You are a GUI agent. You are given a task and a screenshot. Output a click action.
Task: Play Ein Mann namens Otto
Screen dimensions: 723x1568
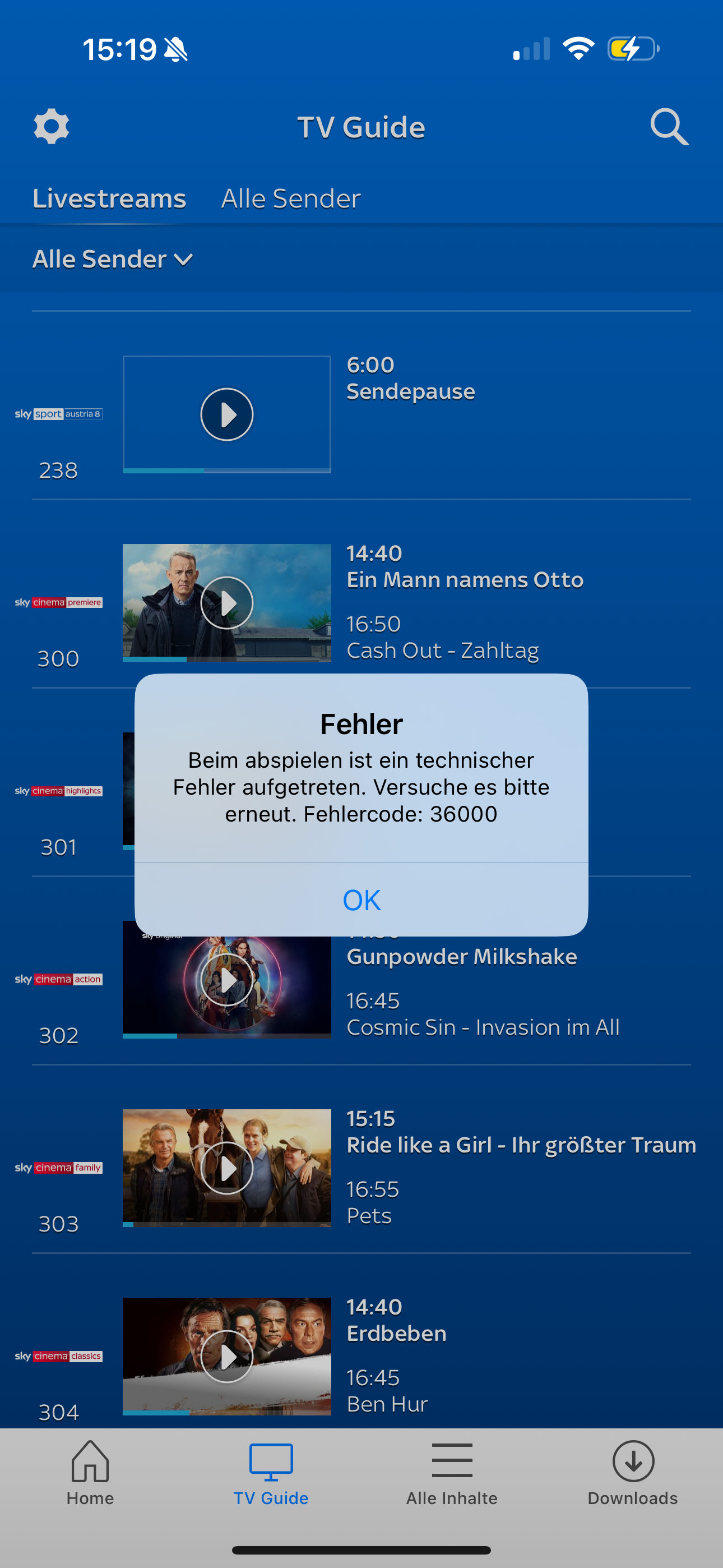coord(227,603)
